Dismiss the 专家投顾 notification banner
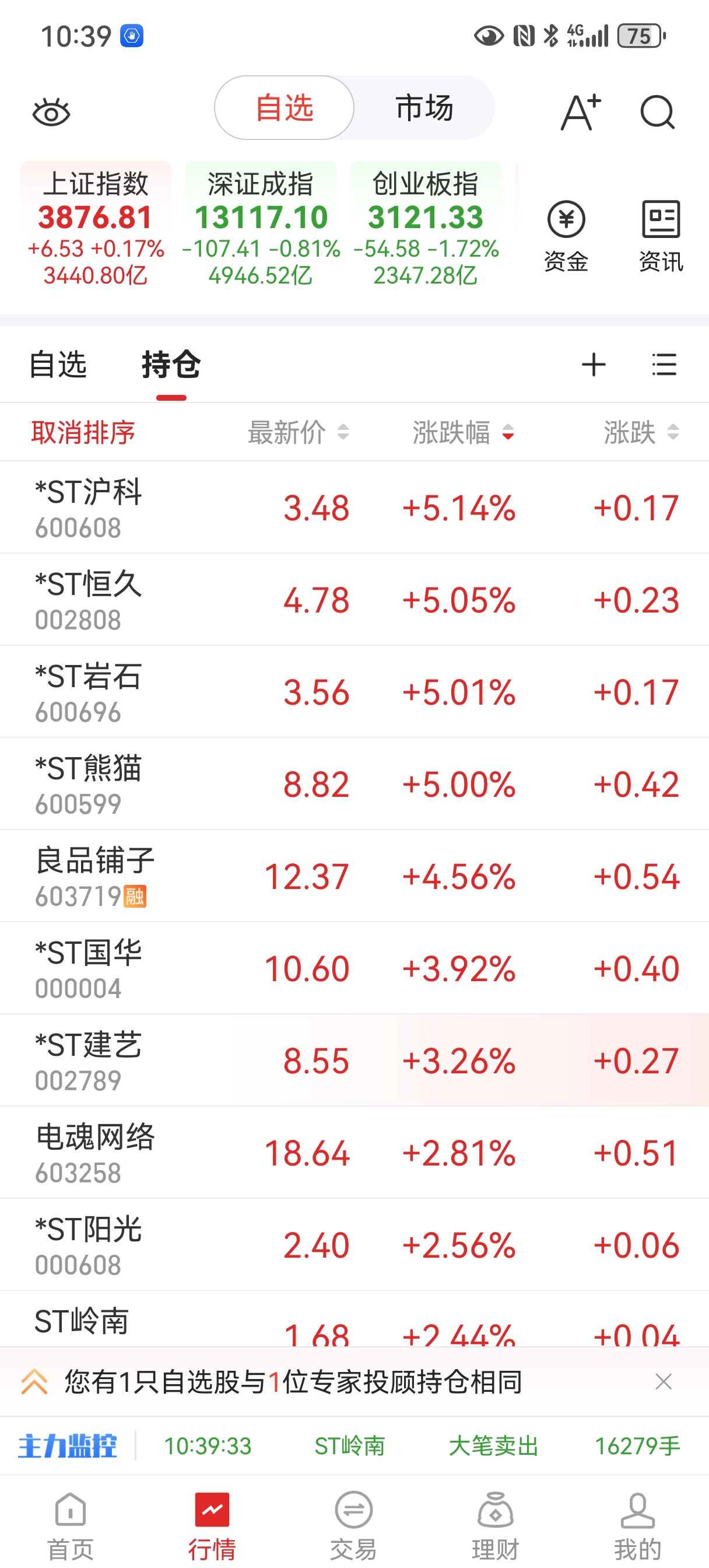The width and height of the screenshot is (709, 1568). tap(664, 1382)
